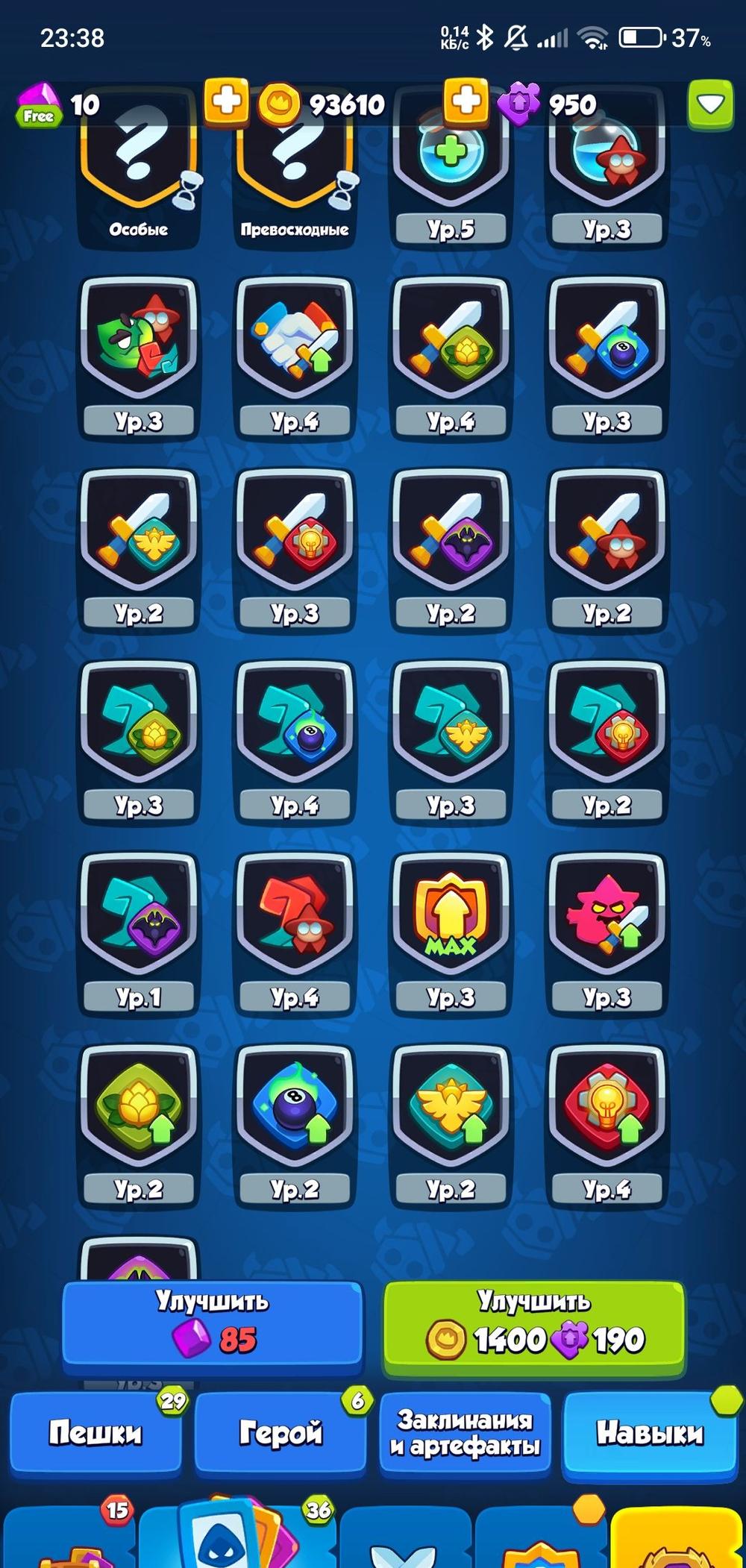Select the red boot with wizard skill
The height and width of the screenshot is (1568, 746).
(295, 919)
